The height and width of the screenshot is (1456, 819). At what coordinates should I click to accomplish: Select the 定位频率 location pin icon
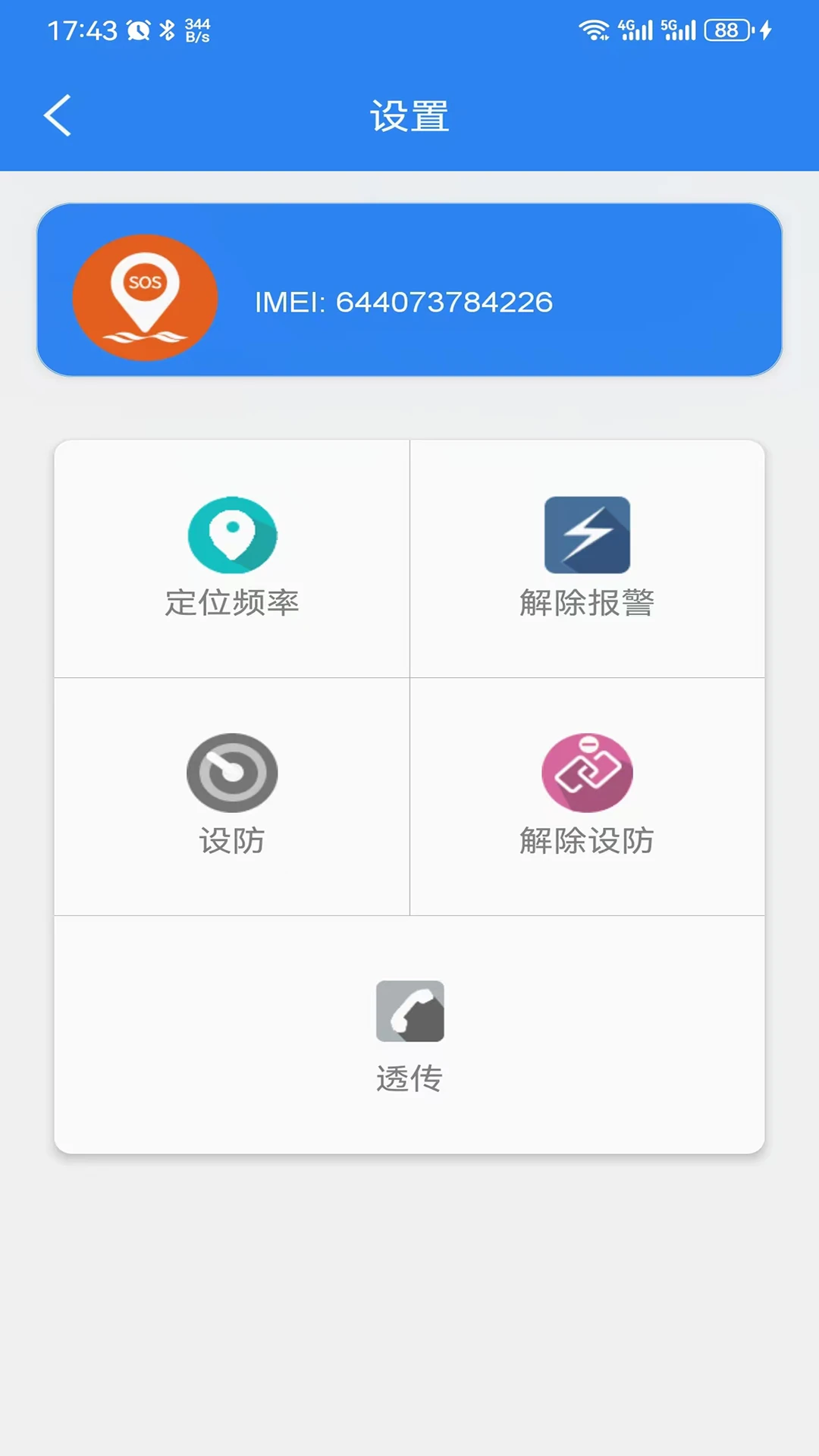coord(231,535)
